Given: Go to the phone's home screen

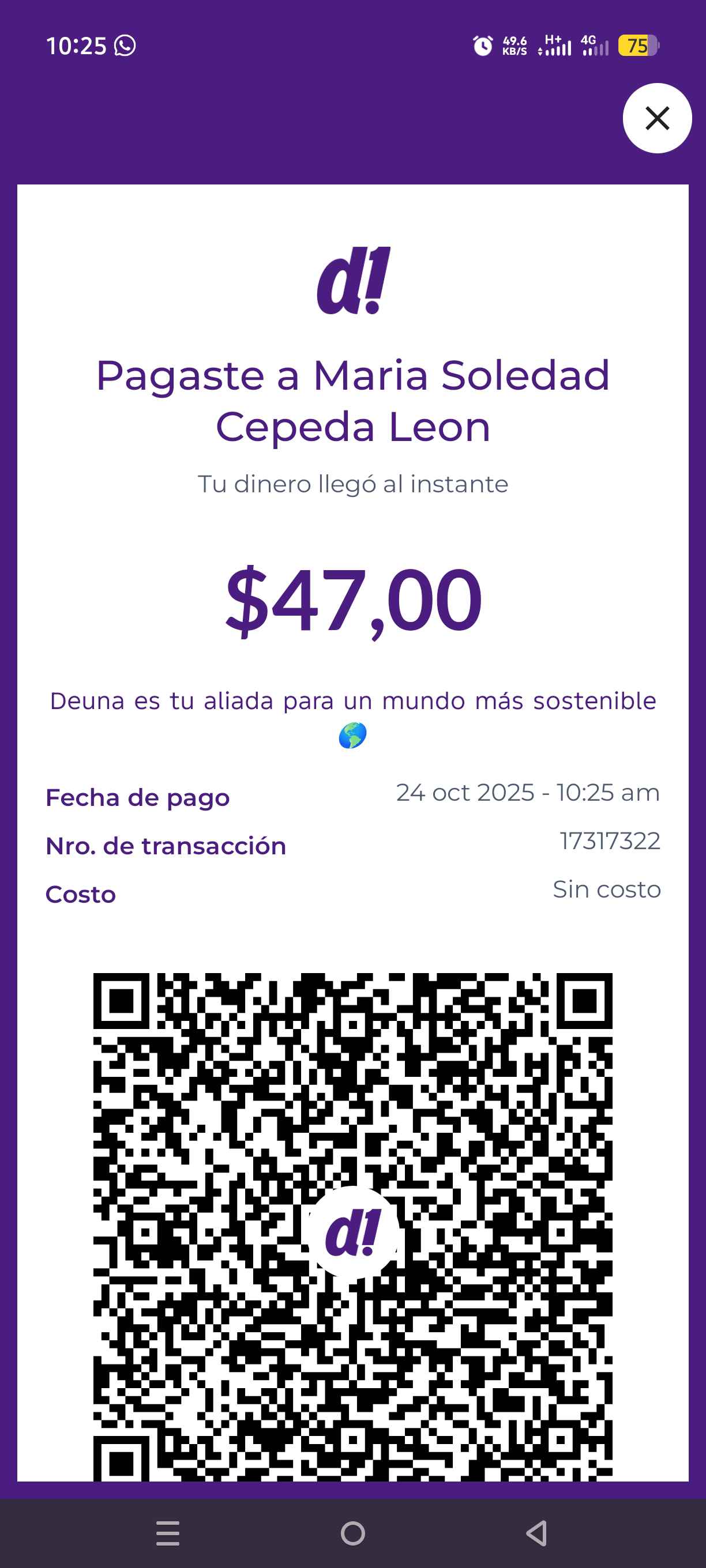Looking at the screenshot, I should (x=352, y=1533).
